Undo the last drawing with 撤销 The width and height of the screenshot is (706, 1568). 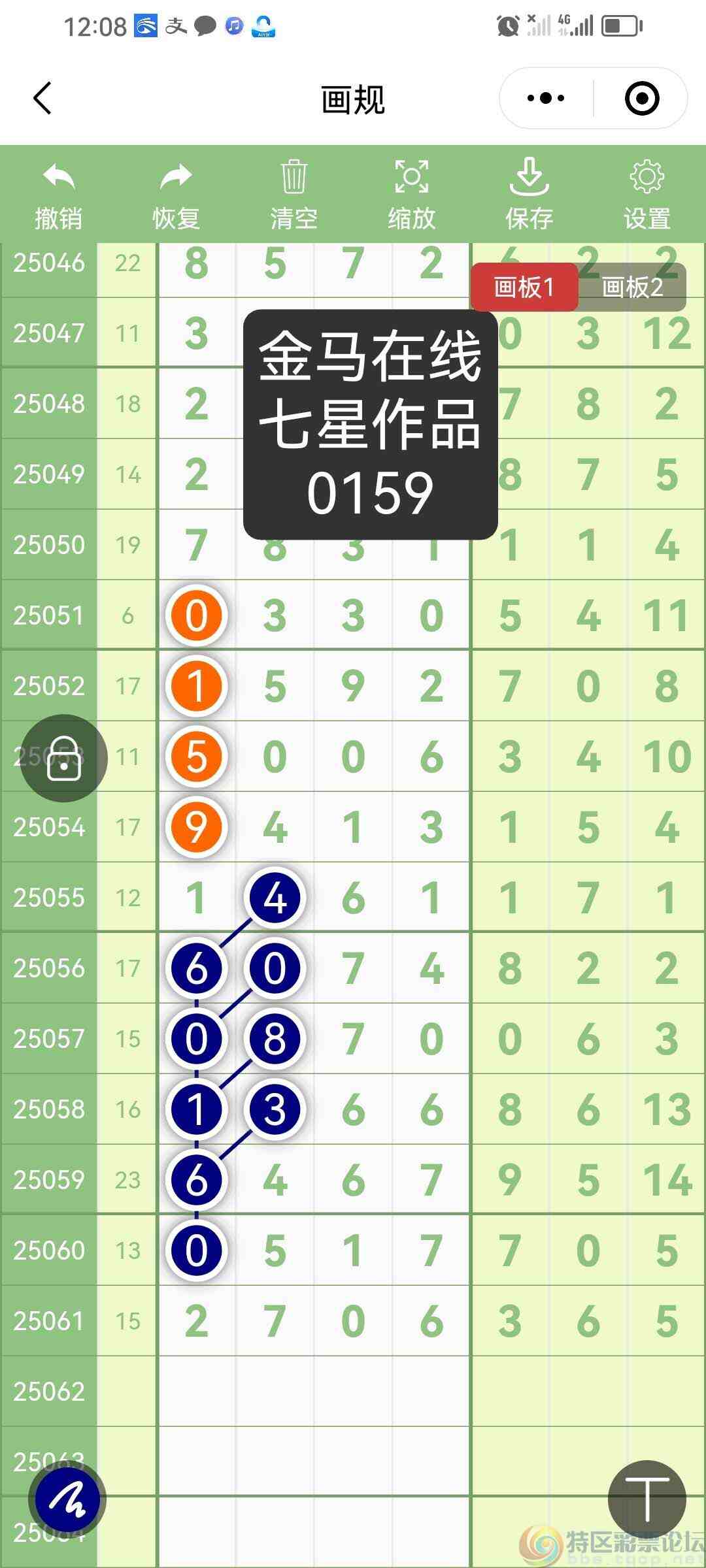tap(59, 195)
